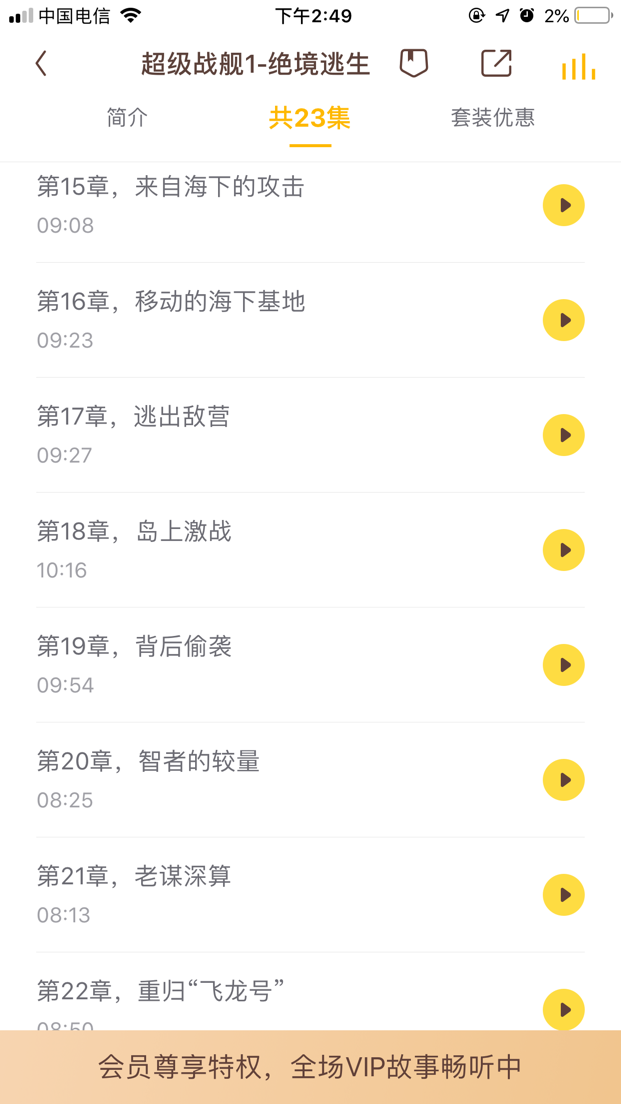Screen dimensions: 621x1104
Task: Open 第20章，智者的较量 episode row
Action: [310, 780]
